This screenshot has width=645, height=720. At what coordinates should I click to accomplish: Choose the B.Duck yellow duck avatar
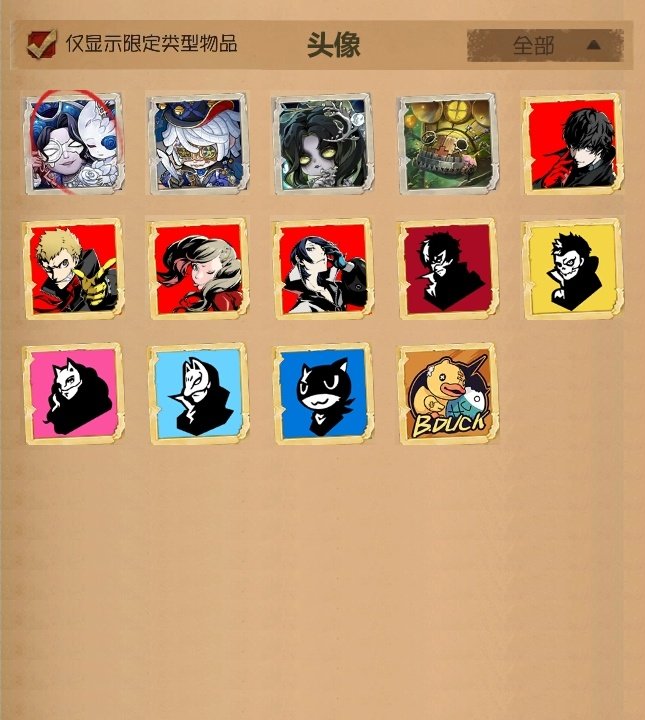pyautogui.click(x=447, y=393)
